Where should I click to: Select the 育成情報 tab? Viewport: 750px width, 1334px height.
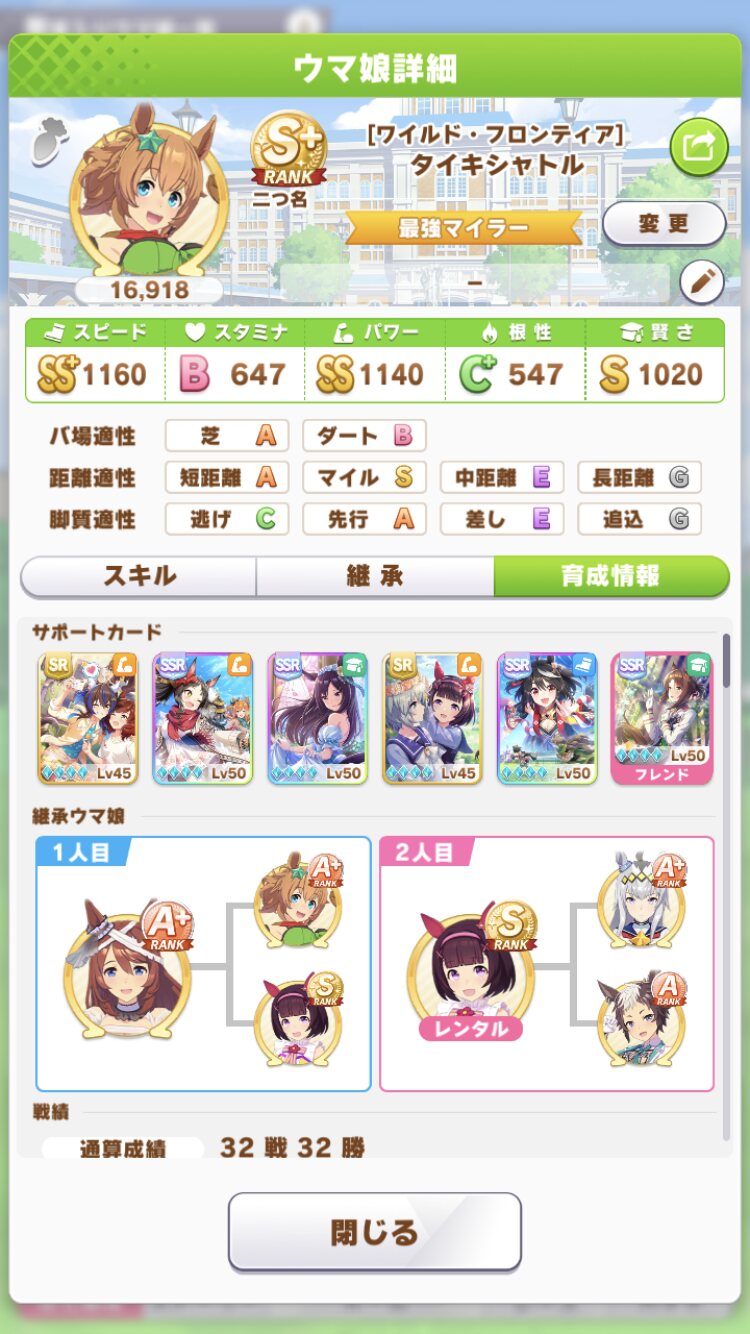click(610, 576)
